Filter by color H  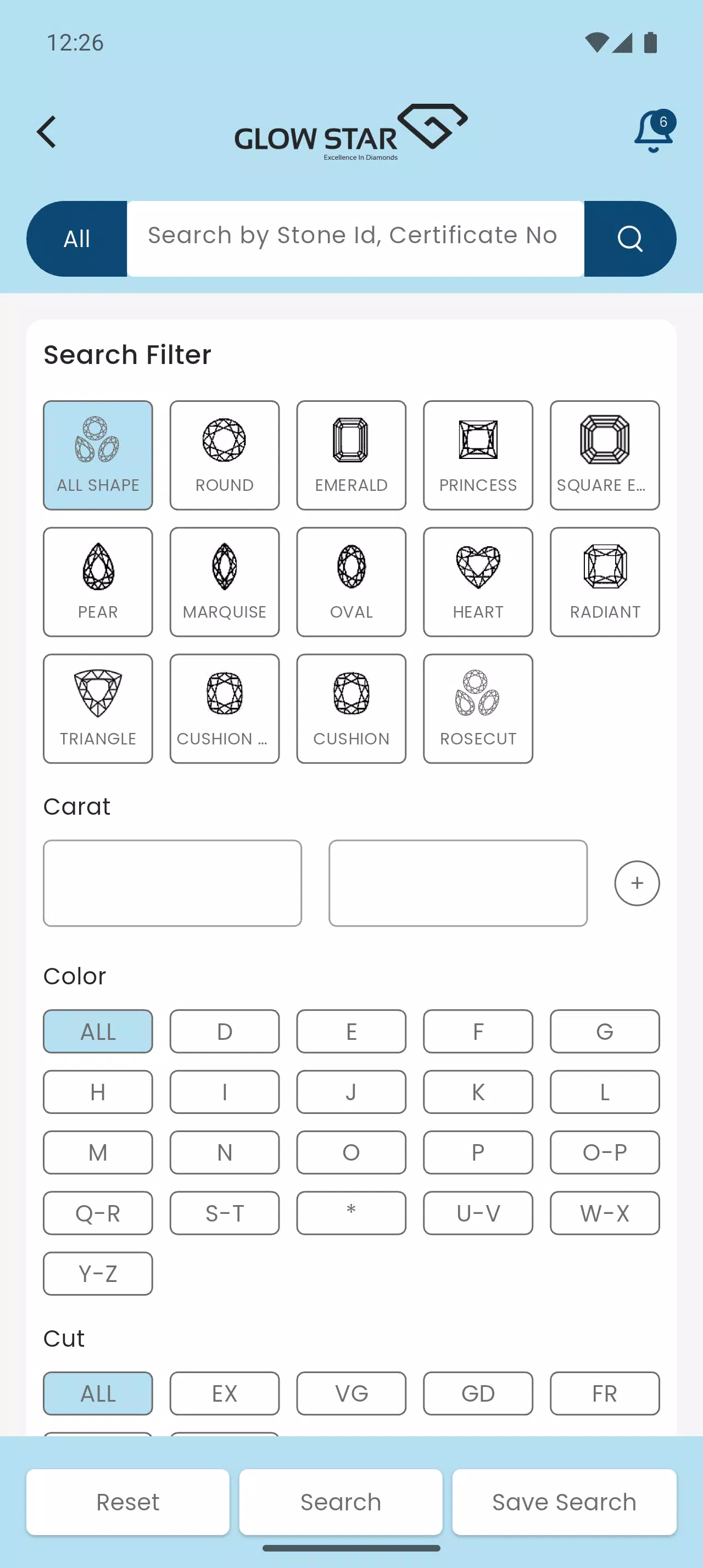pos(98,1092)
